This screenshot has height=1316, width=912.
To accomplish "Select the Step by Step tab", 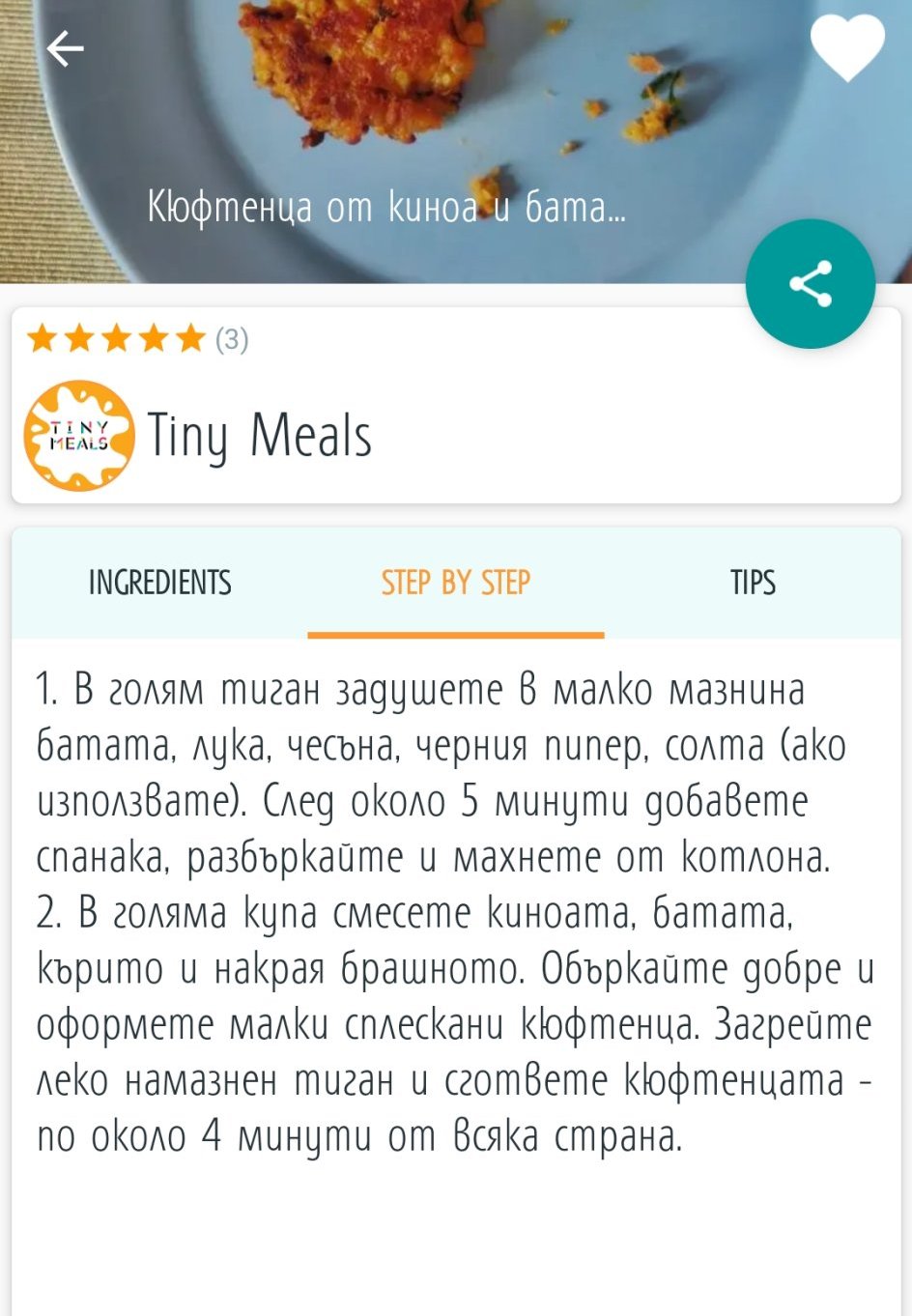I will click(456, 583).
